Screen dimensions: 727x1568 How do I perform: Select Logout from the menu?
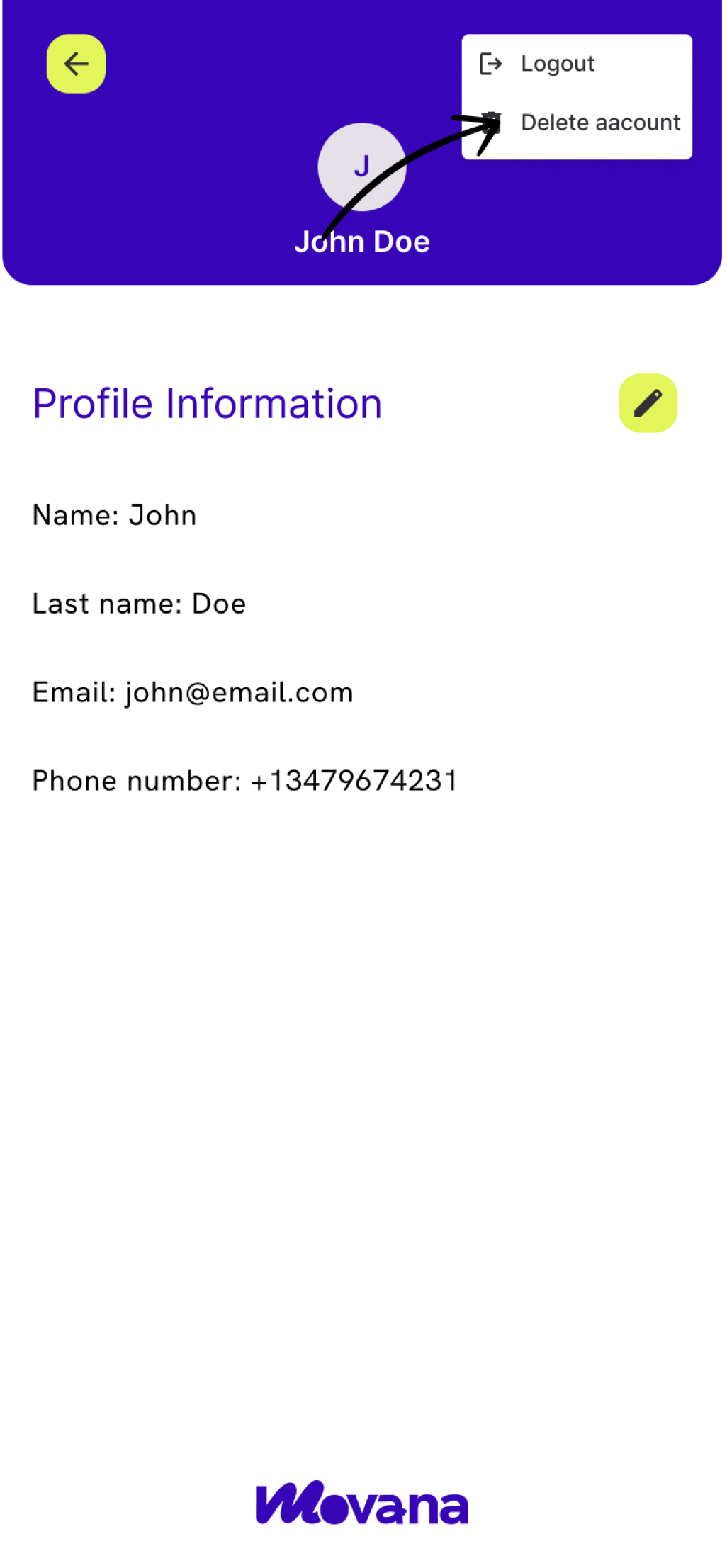(577, 64)
